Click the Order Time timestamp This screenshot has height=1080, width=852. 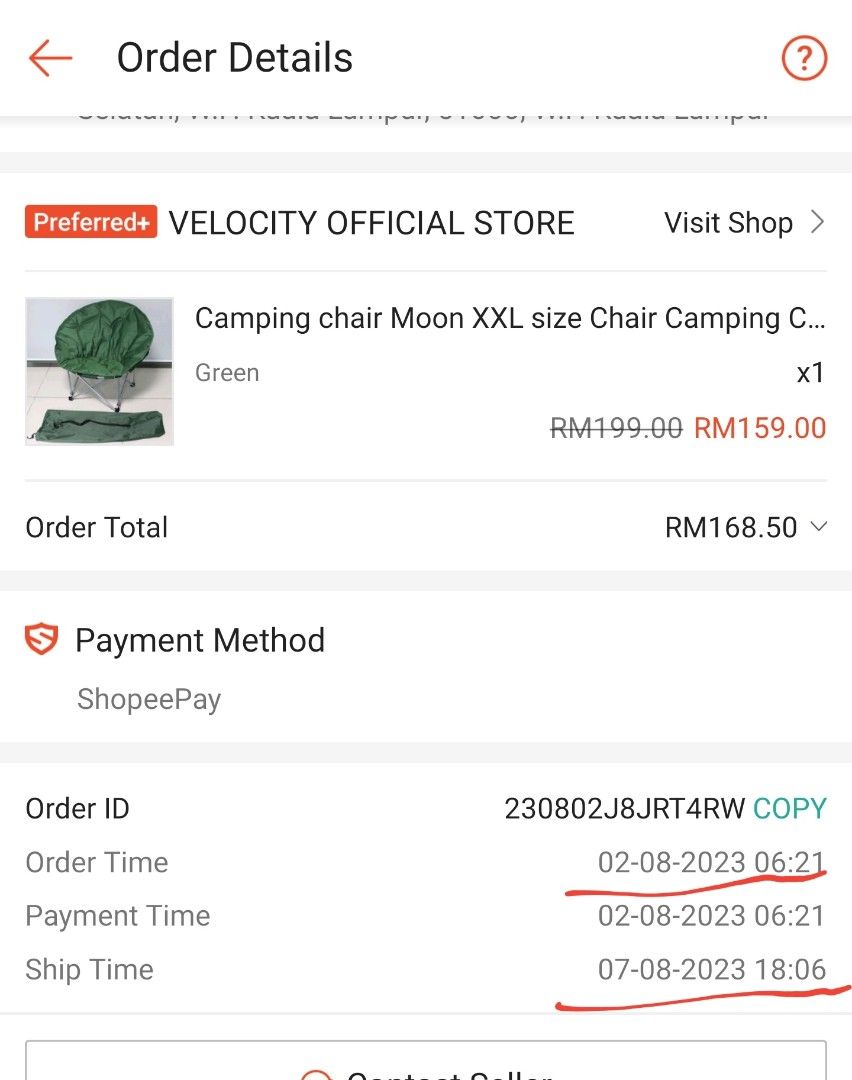pyautogui.click(x=710, y=862)
